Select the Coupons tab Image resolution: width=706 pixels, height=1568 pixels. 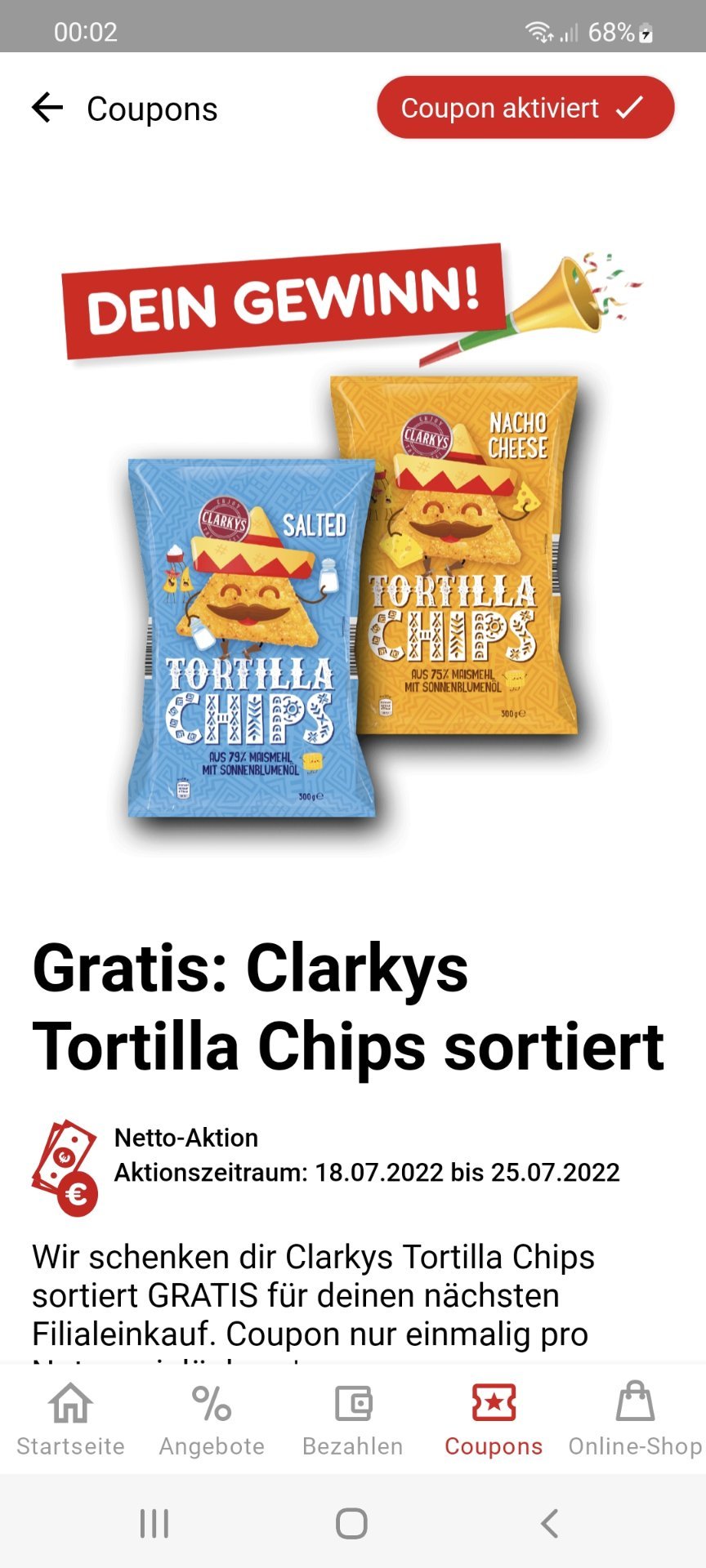494,1419
